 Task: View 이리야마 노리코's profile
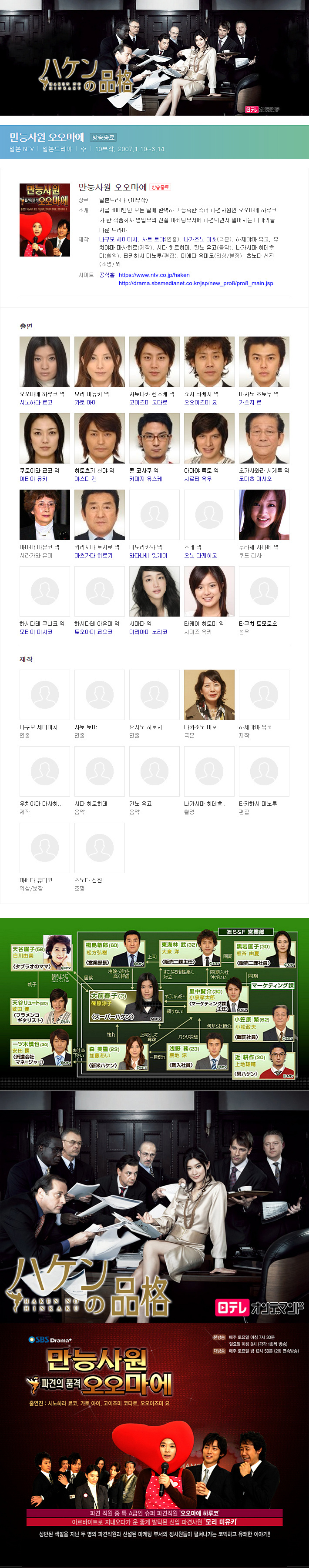pyautogui.click(x=148, y=632)
